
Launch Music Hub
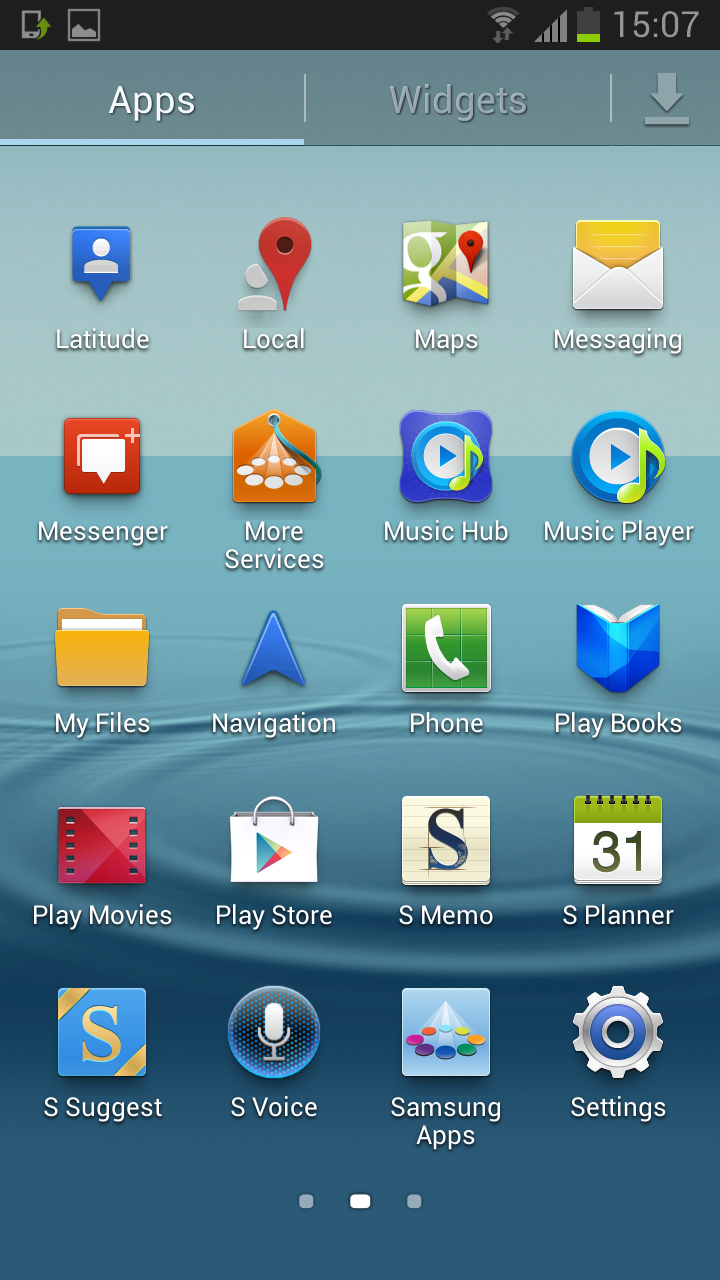tap(446, 457)
